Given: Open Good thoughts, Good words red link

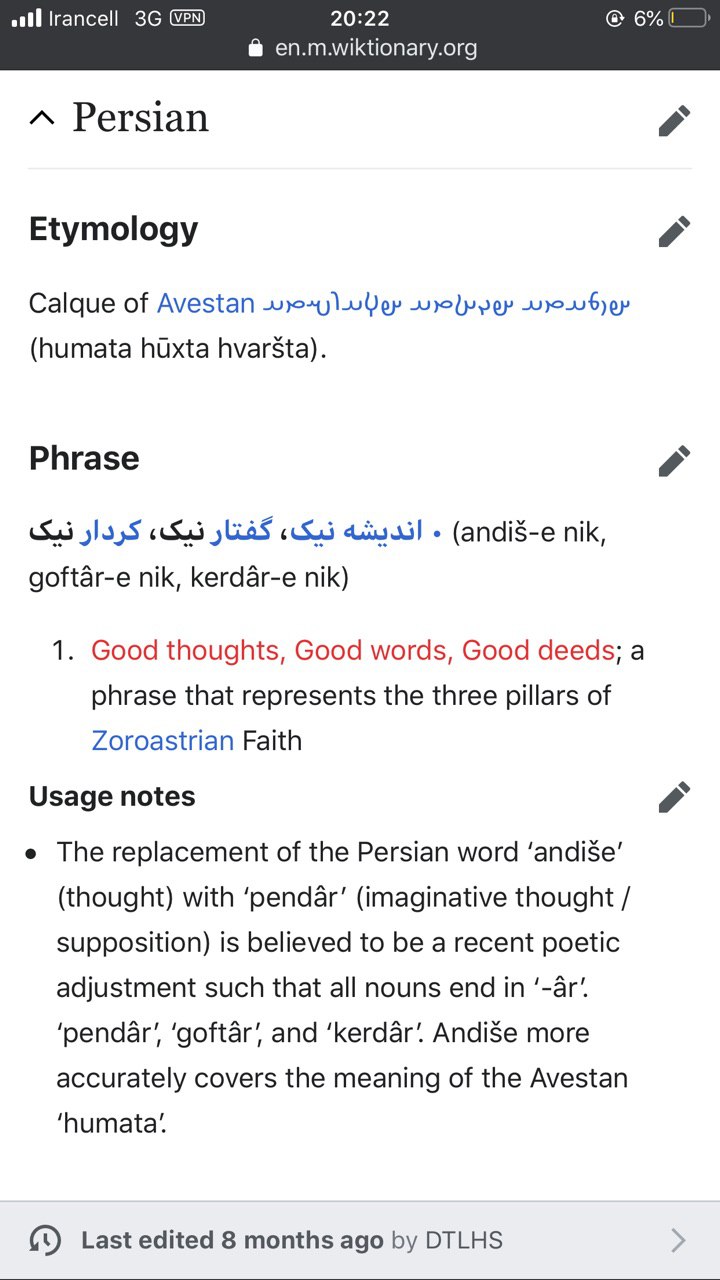Looking at the screenshot, I should pos(352,650).
